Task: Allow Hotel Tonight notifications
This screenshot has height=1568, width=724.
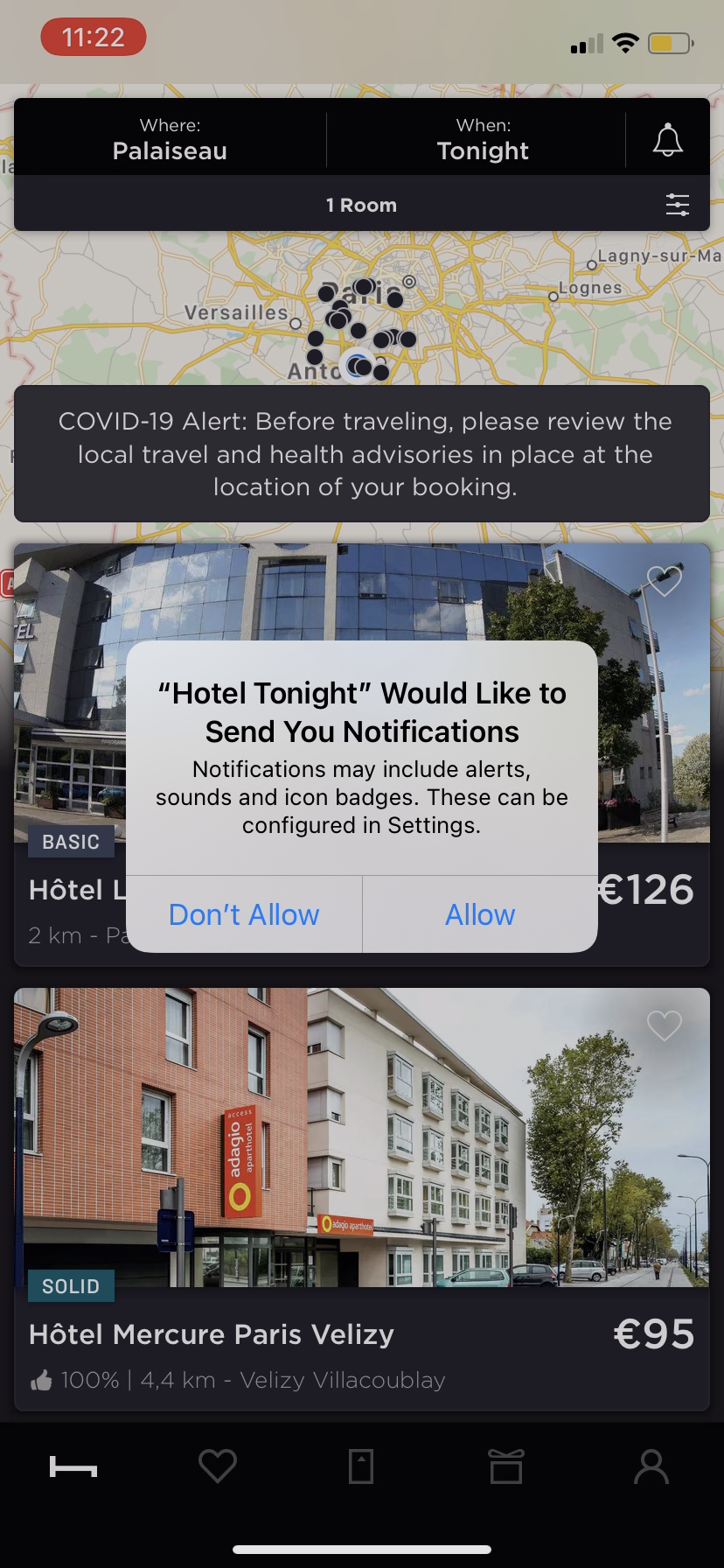Action: click(479, 913)
